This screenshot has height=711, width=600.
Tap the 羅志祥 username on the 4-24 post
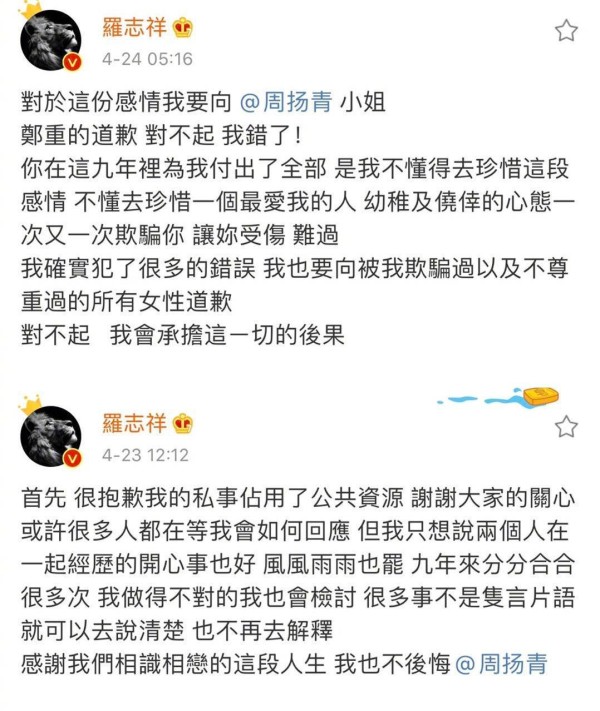134,29
